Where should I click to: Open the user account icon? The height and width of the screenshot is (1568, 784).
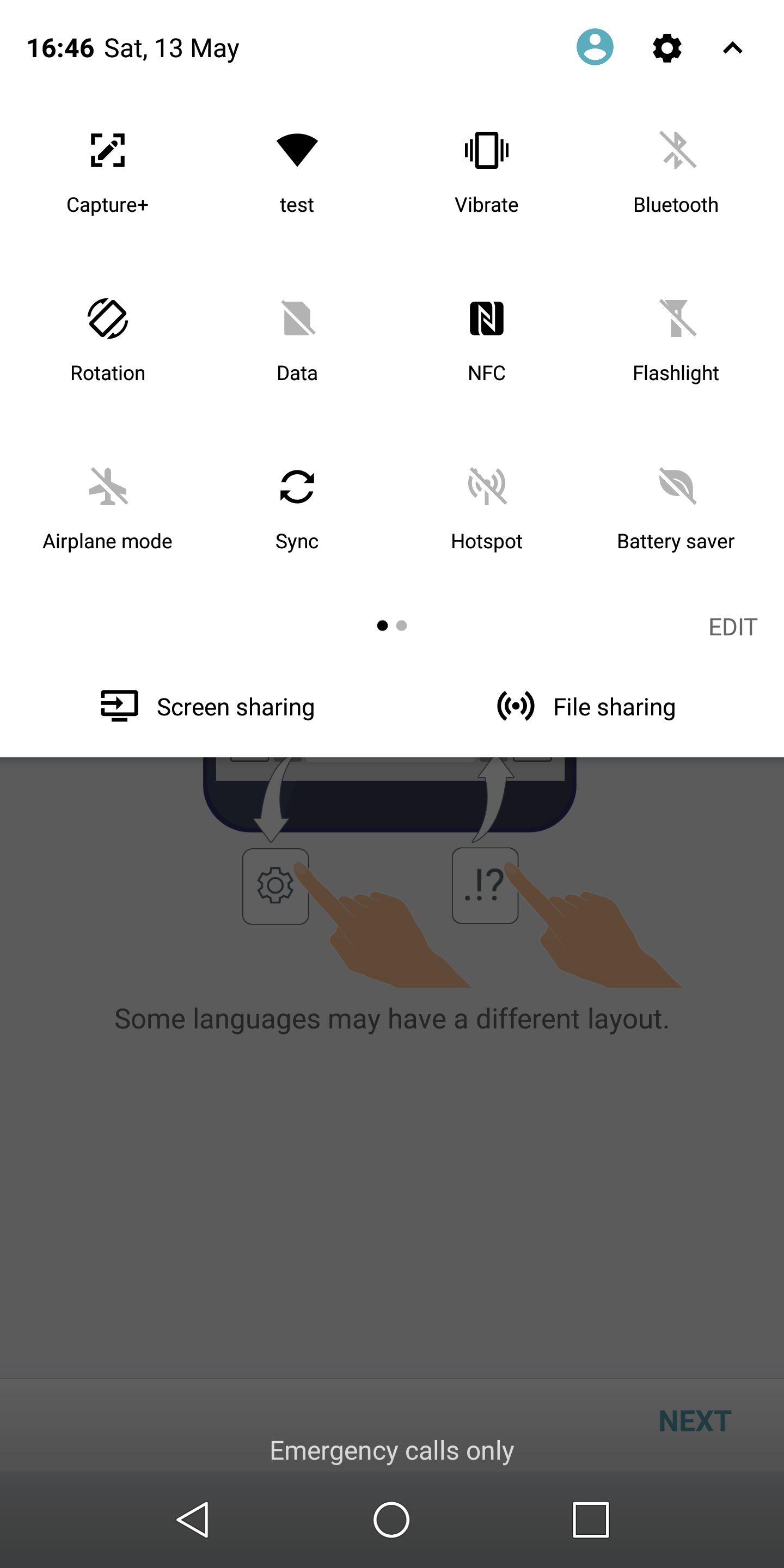coord(595,47)
